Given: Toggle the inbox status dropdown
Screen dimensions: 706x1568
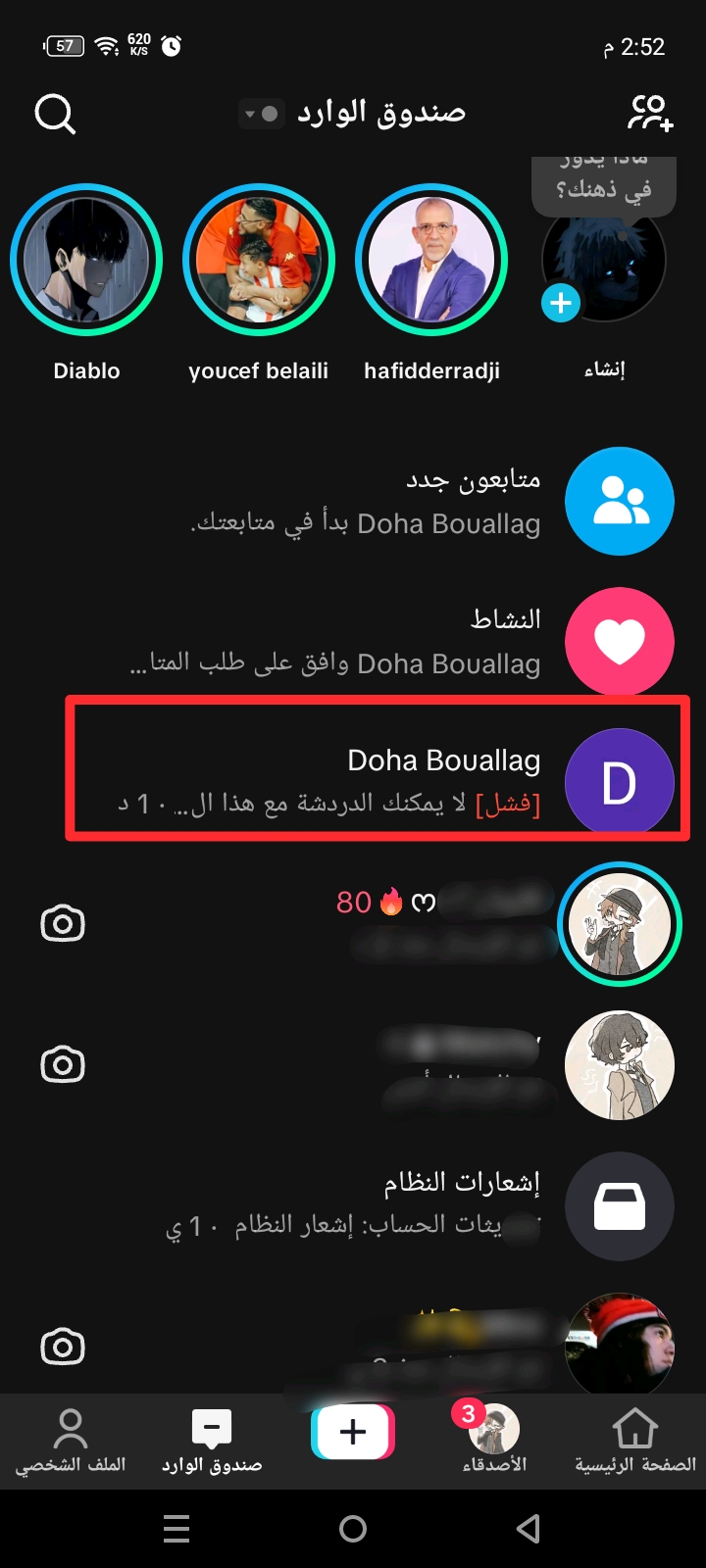Looking at the screenshot, I should click(262, 114).
